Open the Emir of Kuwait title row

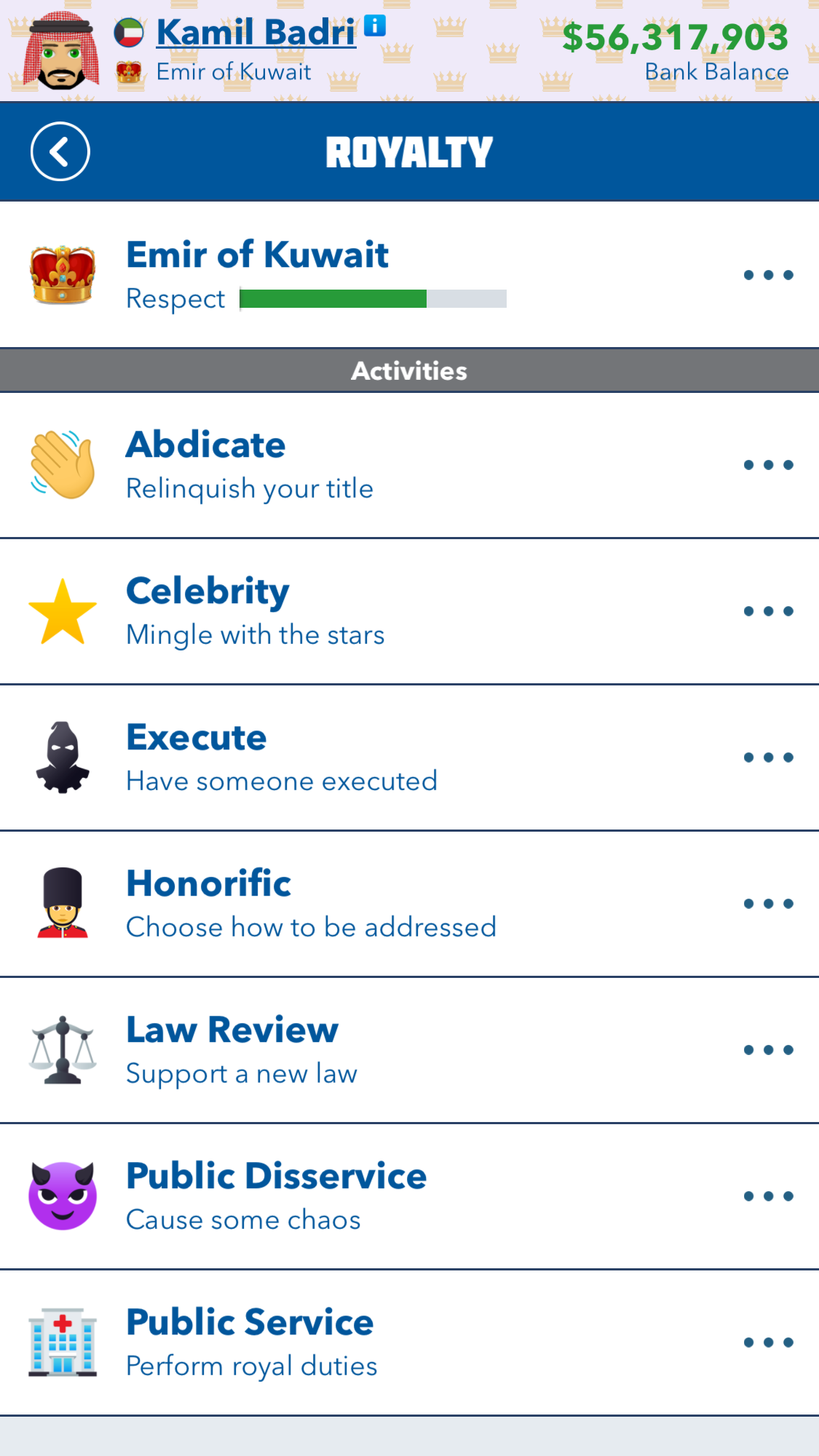click(409, 275)
